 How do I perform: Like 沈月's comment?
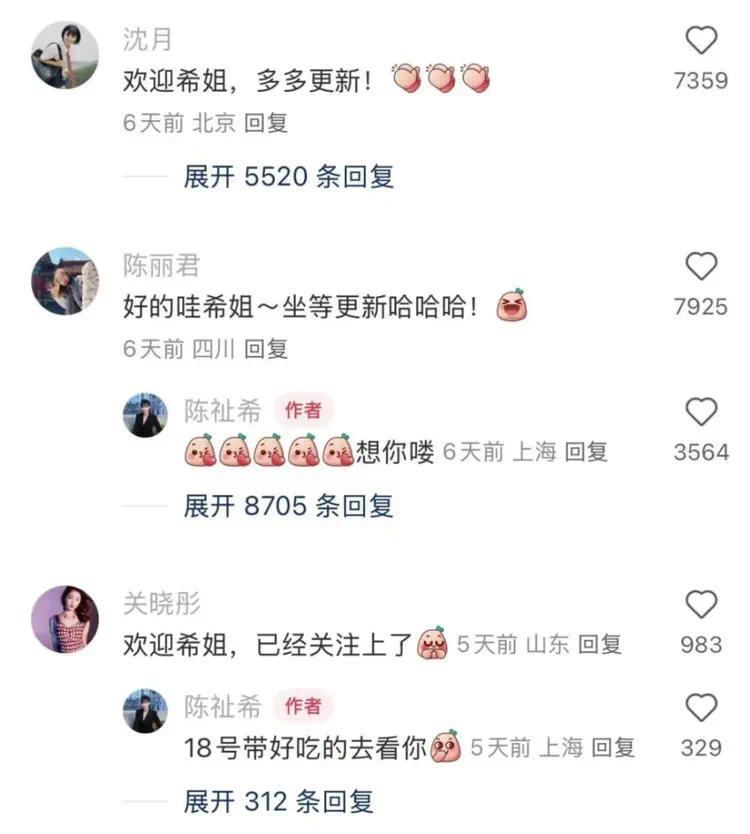[x=701, y=41]
